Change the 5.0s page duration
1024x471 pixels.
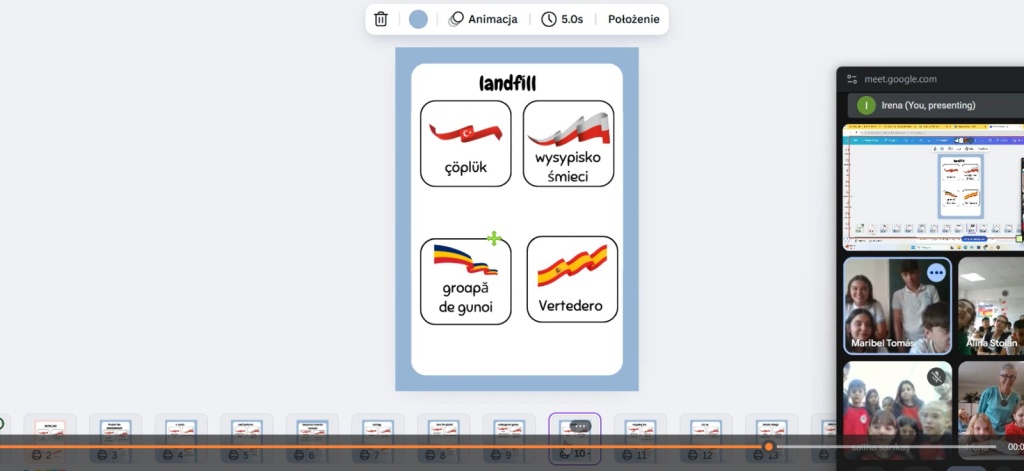[562, 19]
